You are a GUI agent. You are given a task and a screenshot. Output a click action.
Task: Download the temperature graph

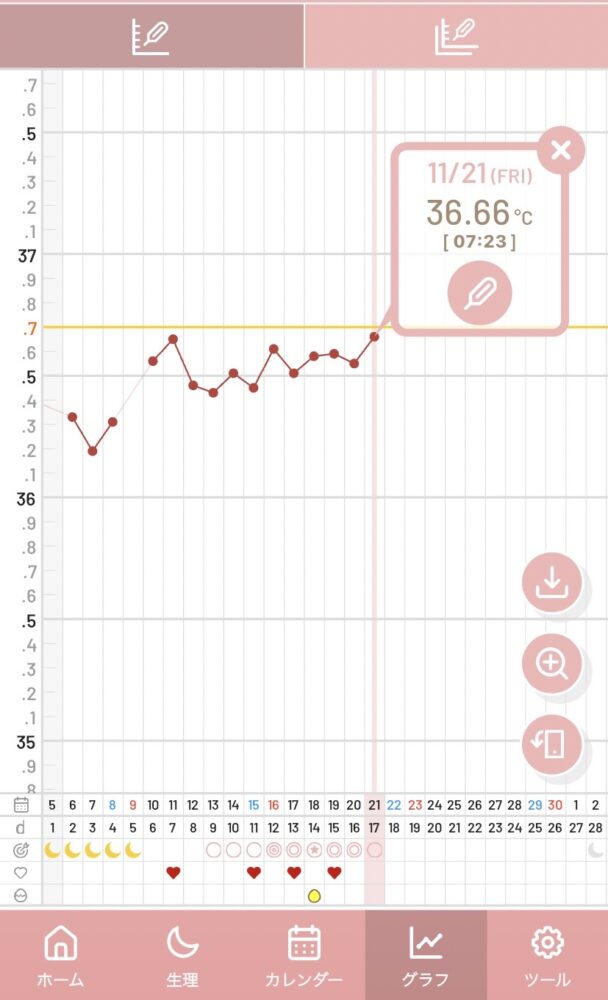pyautogui.click(x=552, y=584)
